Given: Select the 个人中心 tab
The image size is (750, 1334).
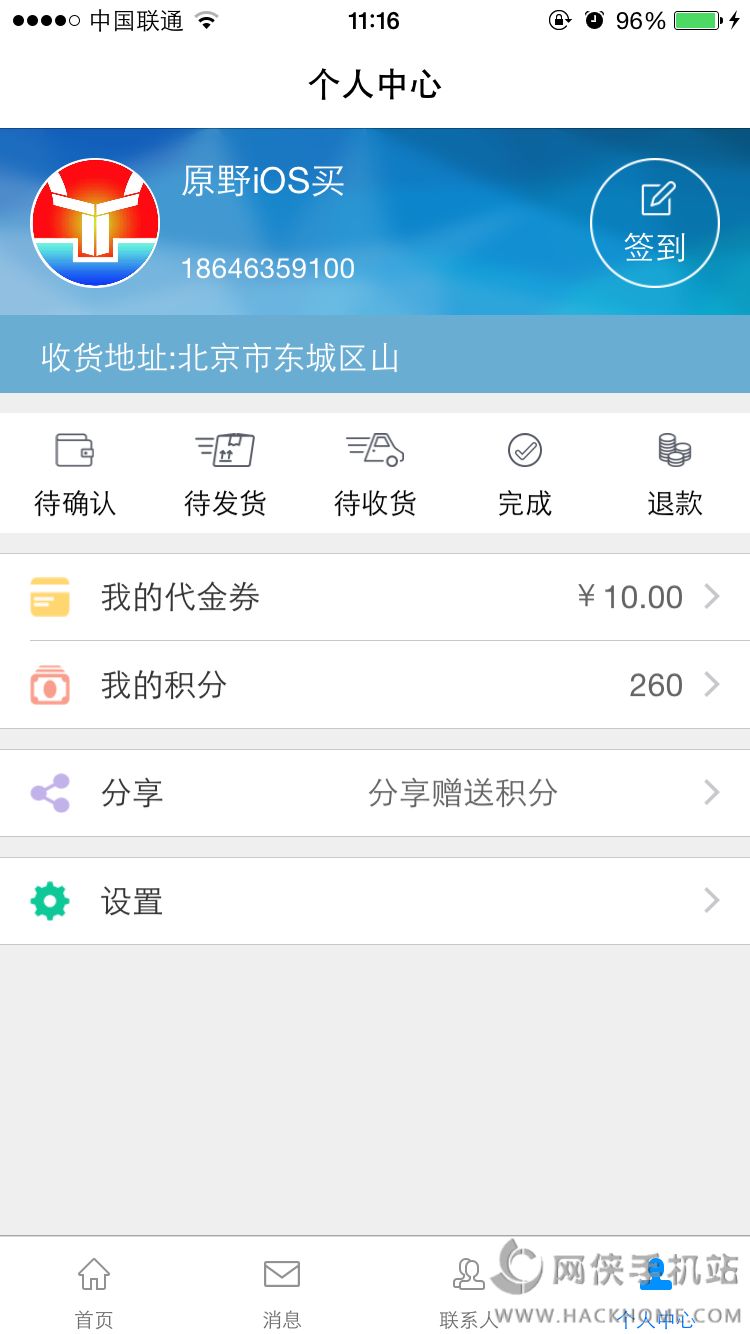Looking at the screenshot, I should pos(656,1290).
